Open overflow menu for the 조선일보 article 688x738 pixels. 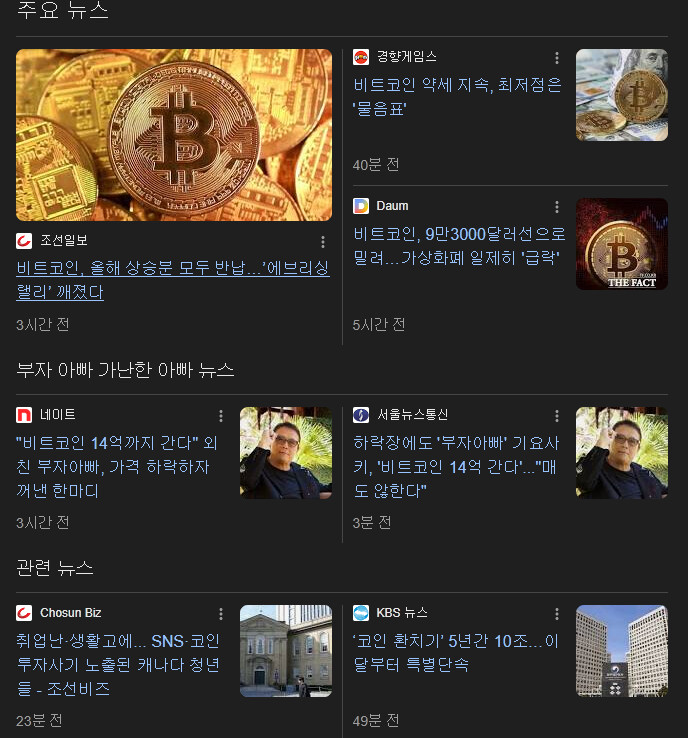point(323,241)
